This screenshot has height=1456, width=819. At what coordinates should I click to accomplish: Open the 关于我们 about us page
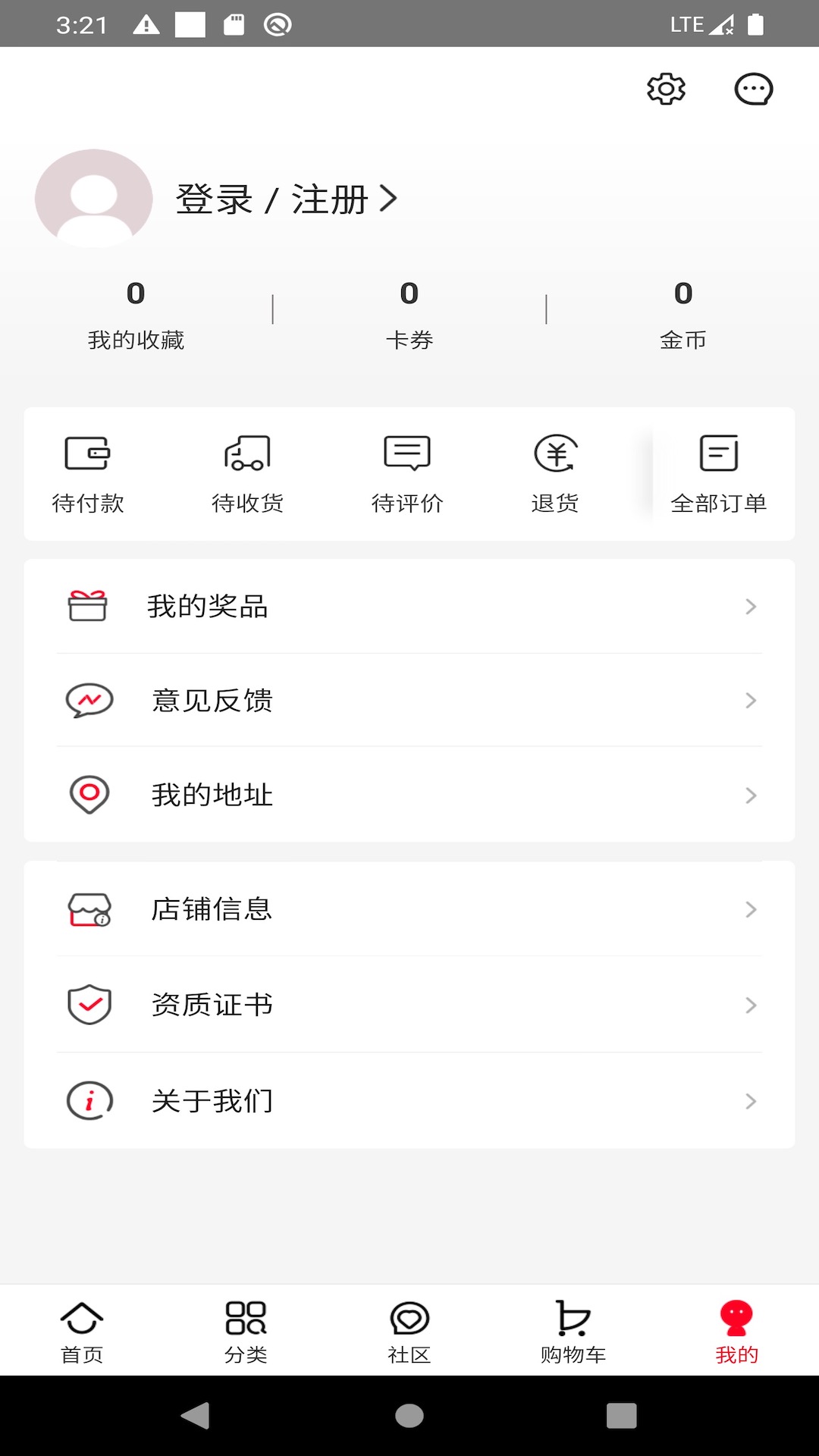click(212, 1101)
